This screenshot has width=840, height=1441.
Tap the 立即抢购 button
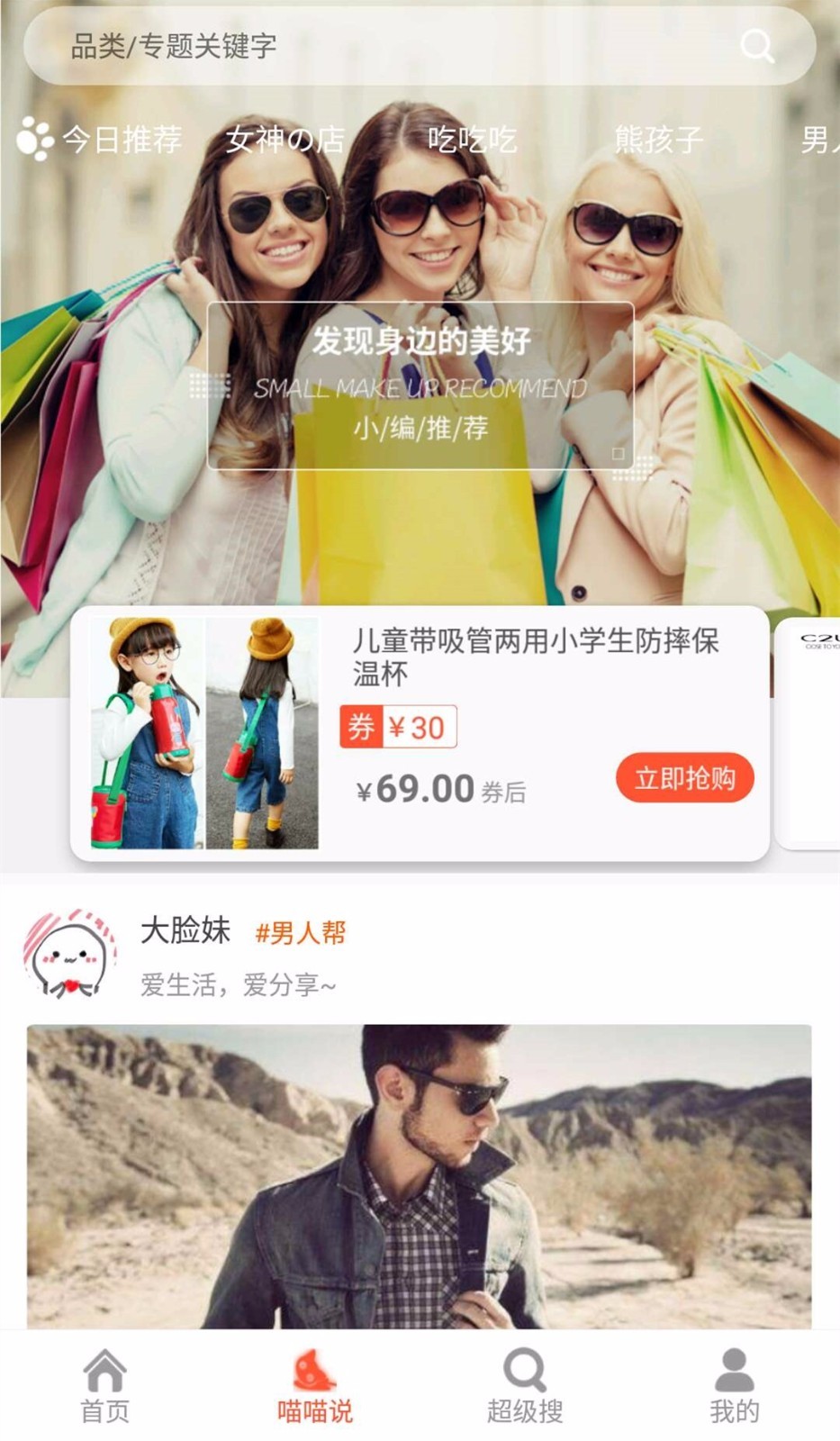685,778
